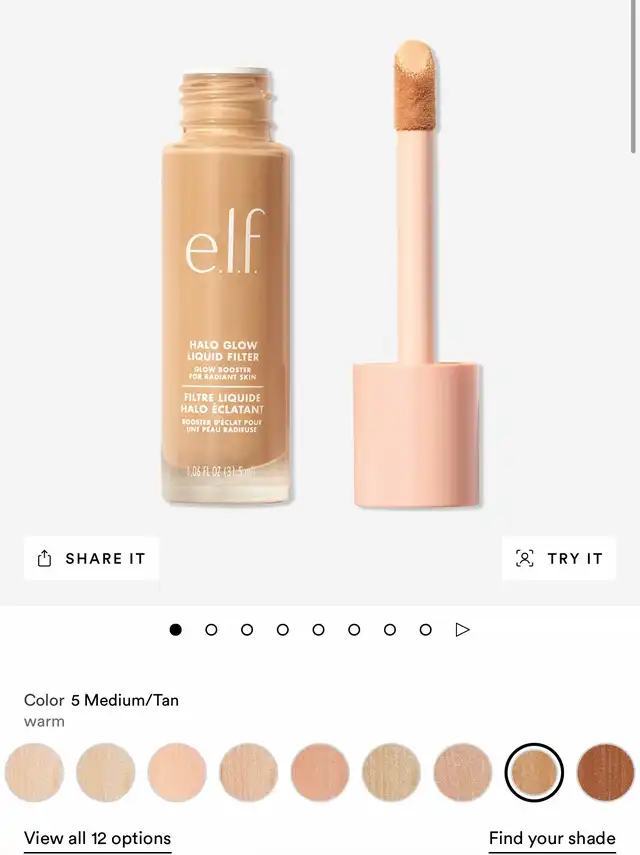The image size is (640, 855).
Task: Open the Find your shade link
Action: pyautogui.click(x=552, y=838)
